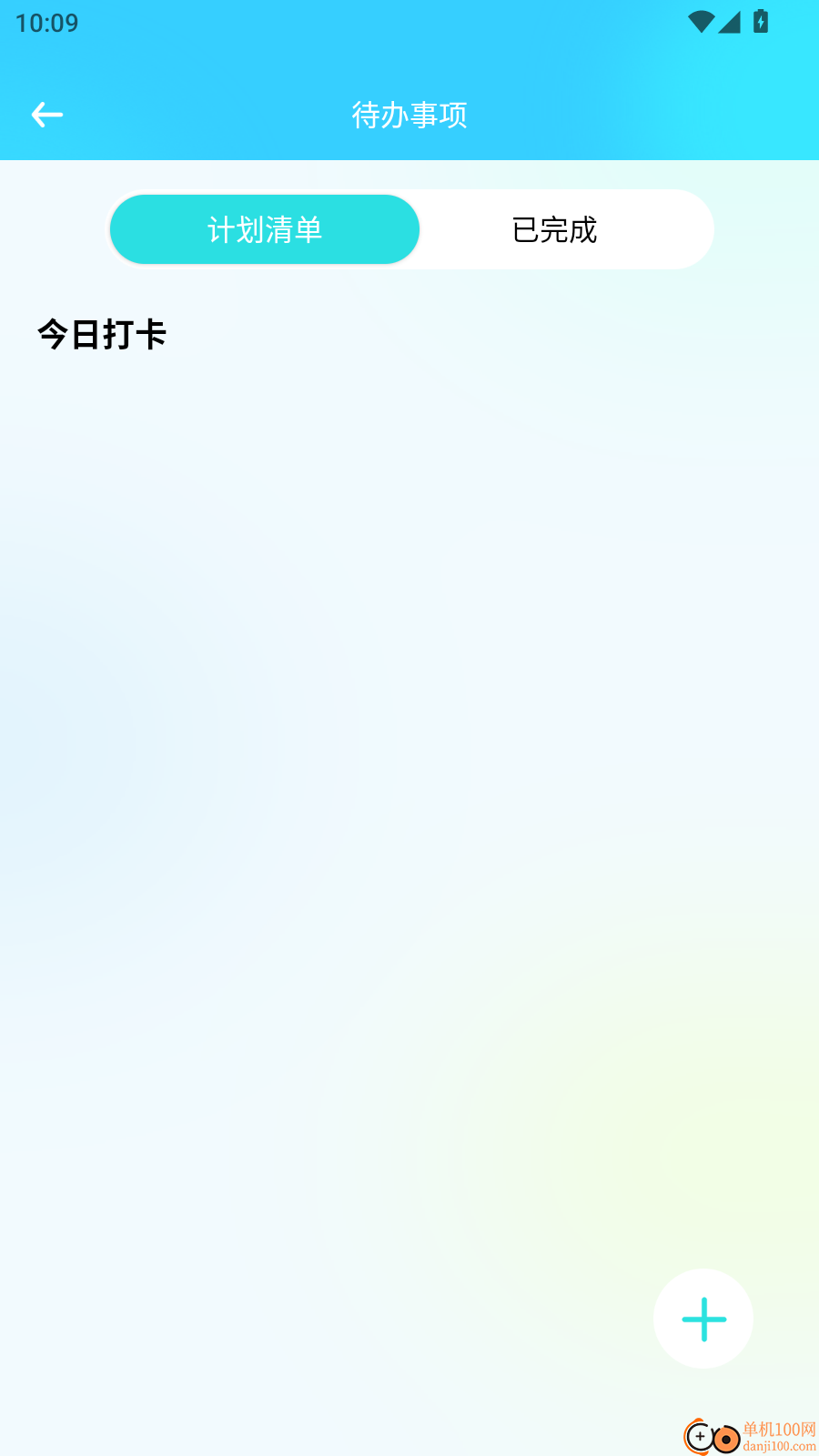Toggle back to the plan list view
Screen dimensions: 819x1456
[265, 229]
